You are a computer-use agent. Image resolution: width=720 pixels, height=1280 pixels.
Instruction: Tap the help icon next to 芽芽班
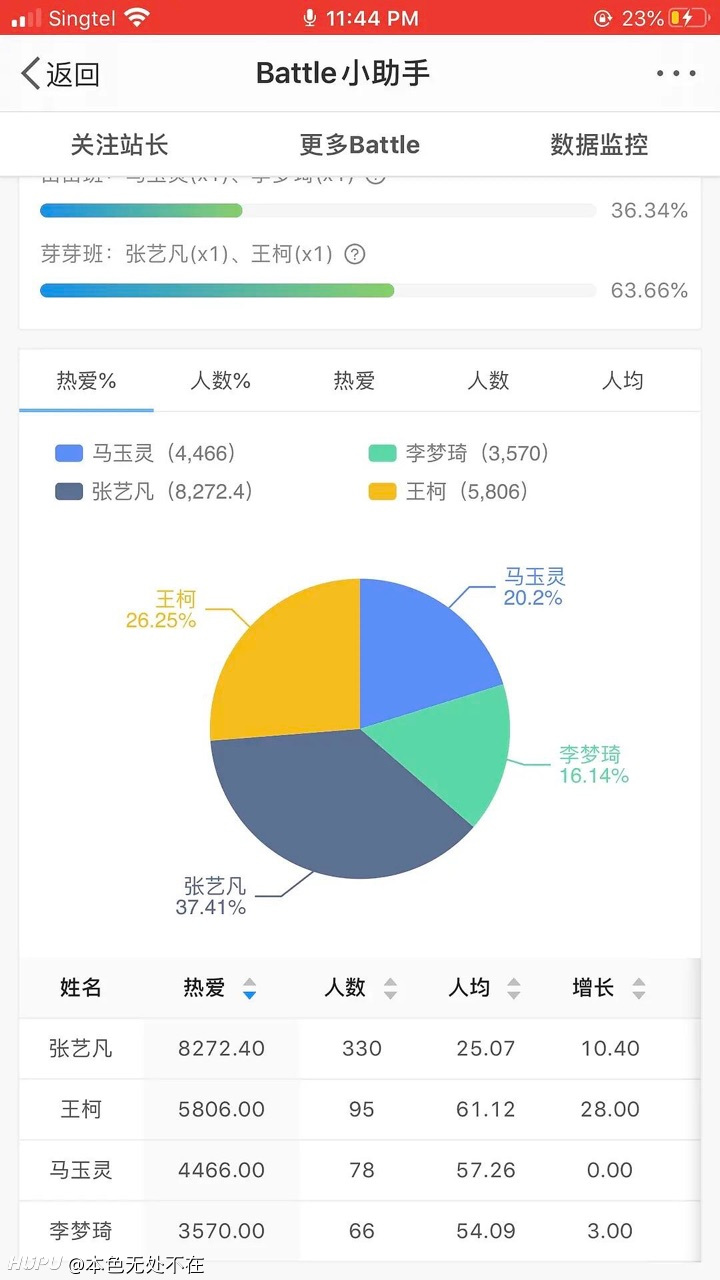[x=354, y=254]
